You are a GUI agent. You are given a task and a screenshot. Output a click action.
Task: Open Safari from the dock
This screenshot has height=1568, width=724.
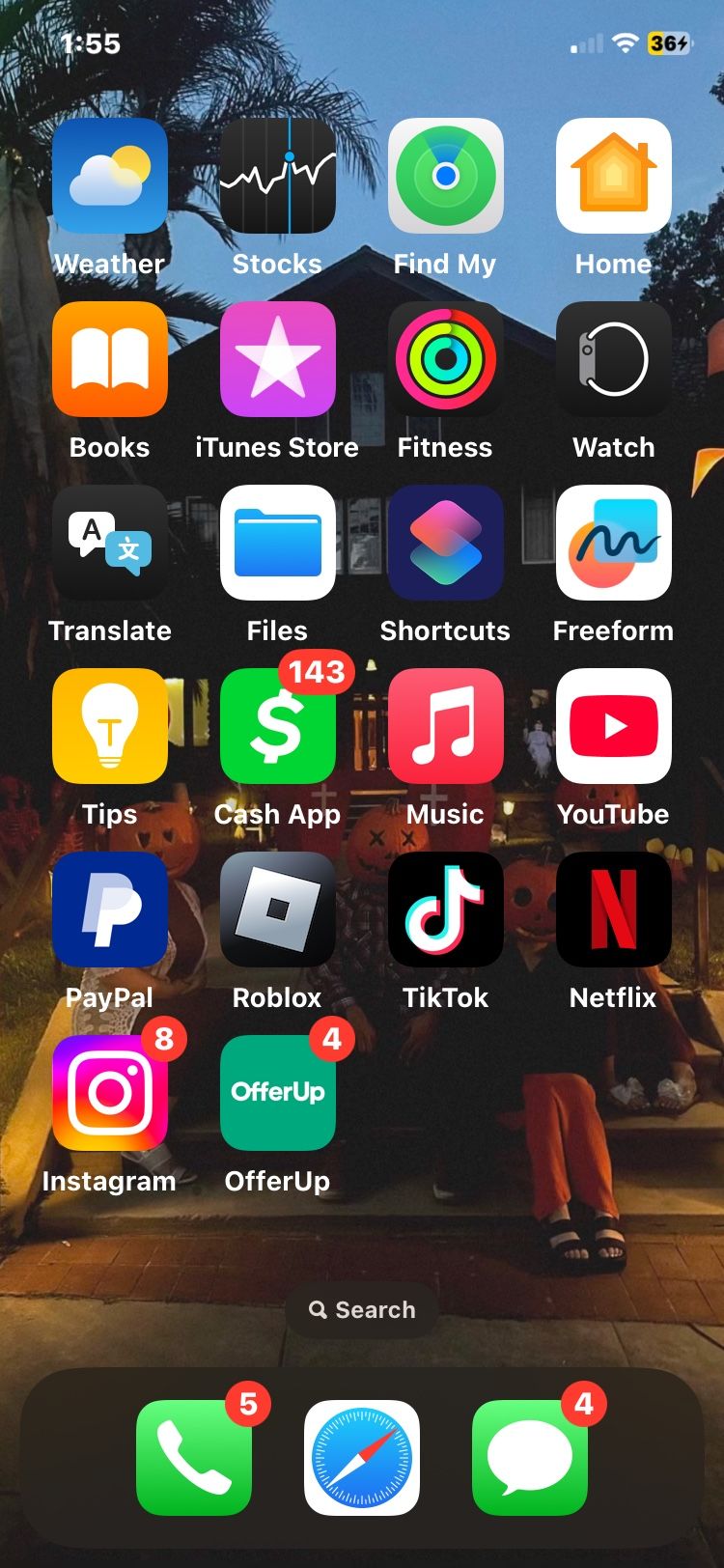tap(362, 1458)
